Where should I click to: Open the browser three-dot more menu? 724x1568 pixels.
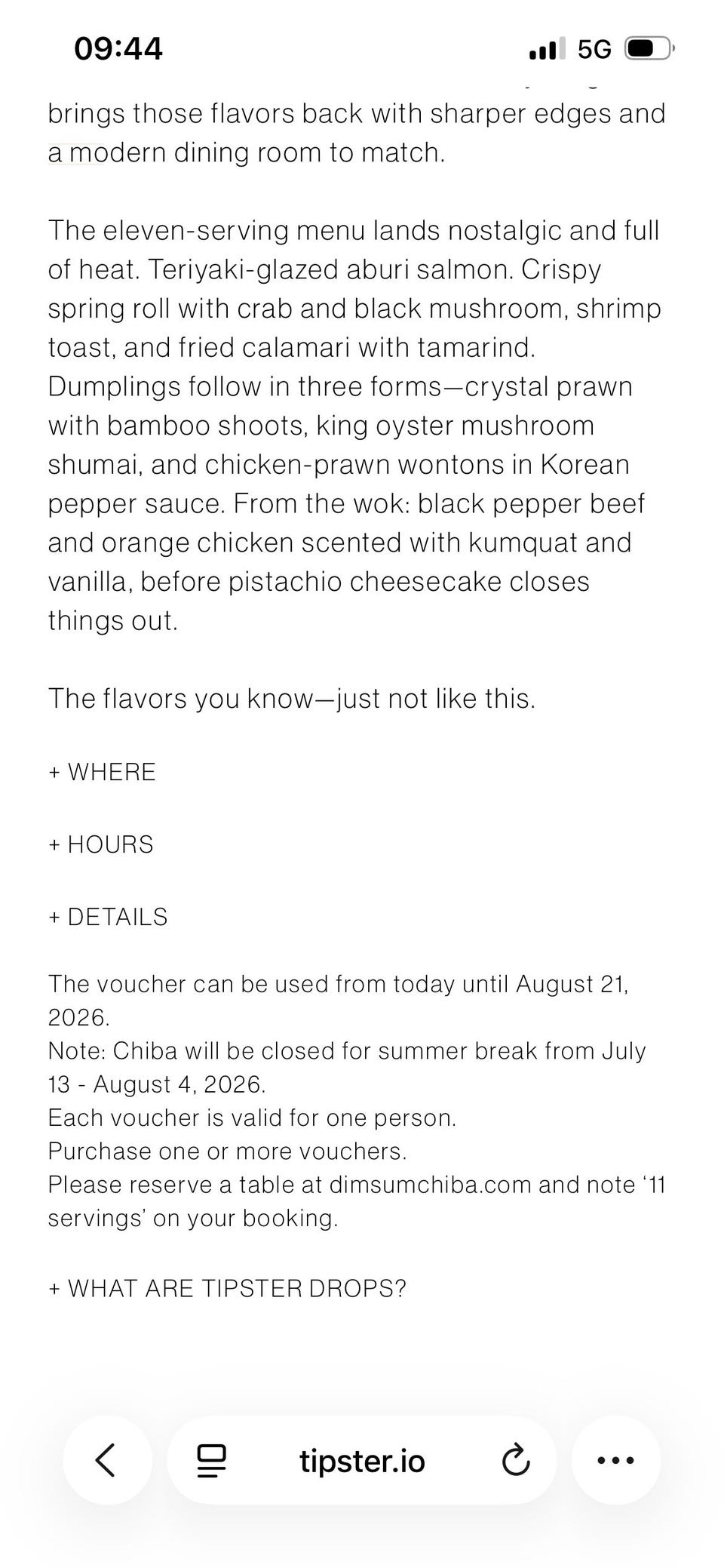(616, 1460)
